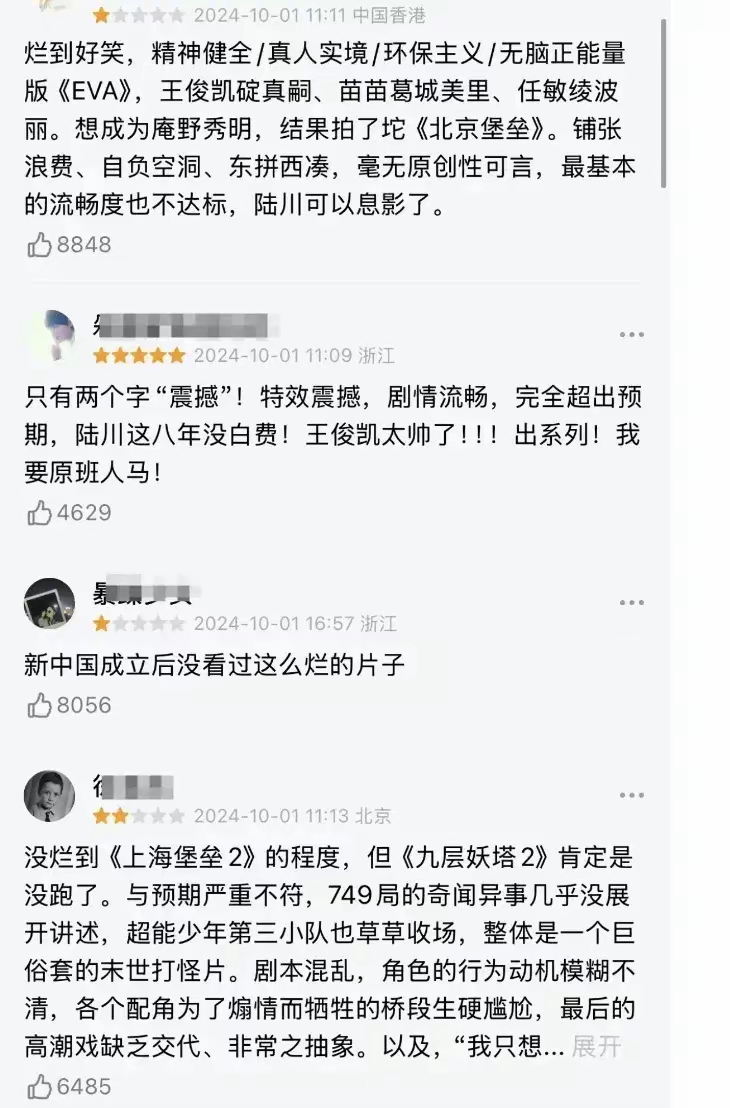Open overflow menu on the “震撼” five-star review
Image resolution: width=730 pixels, height=1108 pixels.
(631, 335)
